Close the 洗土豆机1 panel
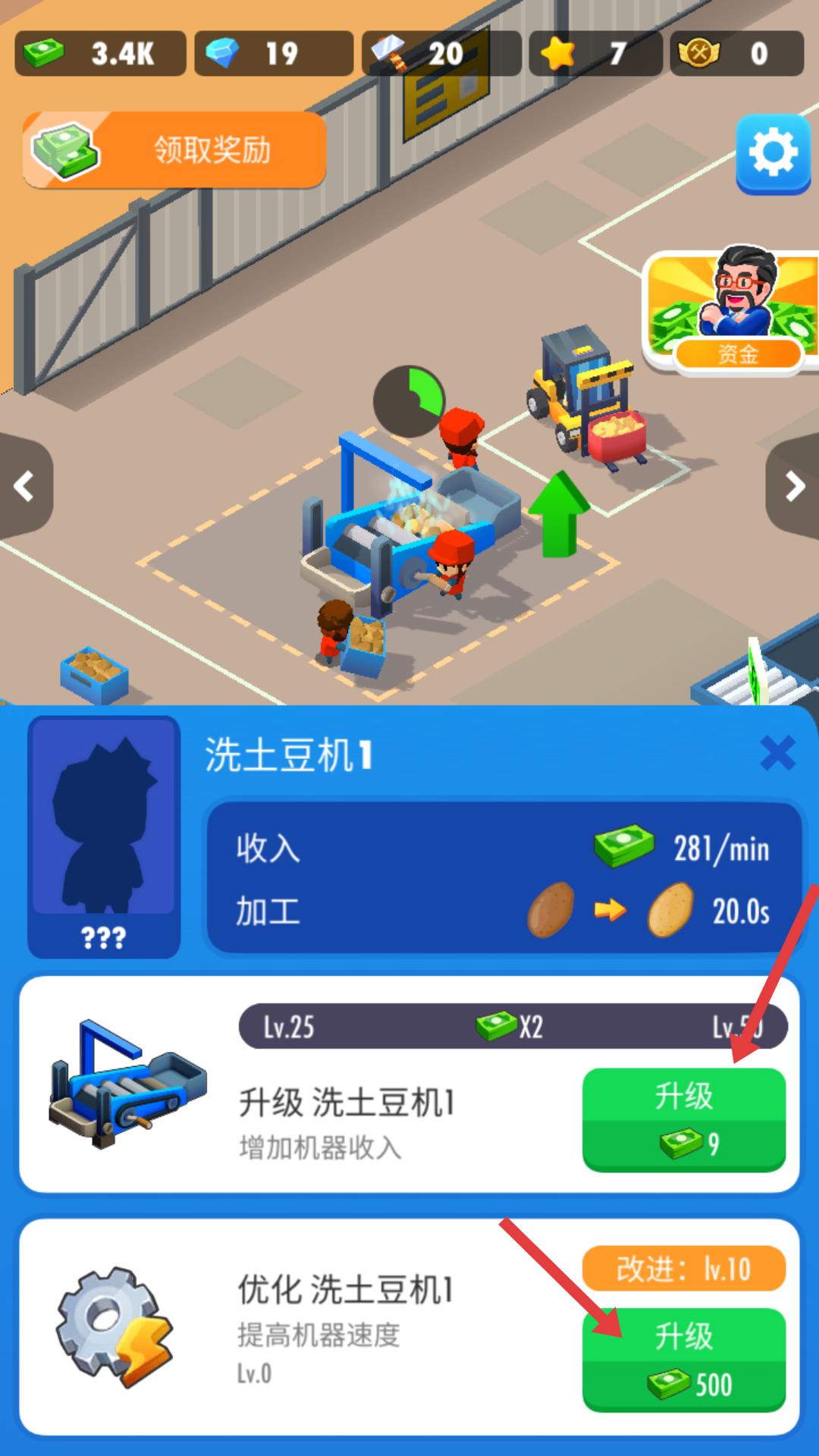Viewport: 819px width, 1456px height. coord(777,754)
